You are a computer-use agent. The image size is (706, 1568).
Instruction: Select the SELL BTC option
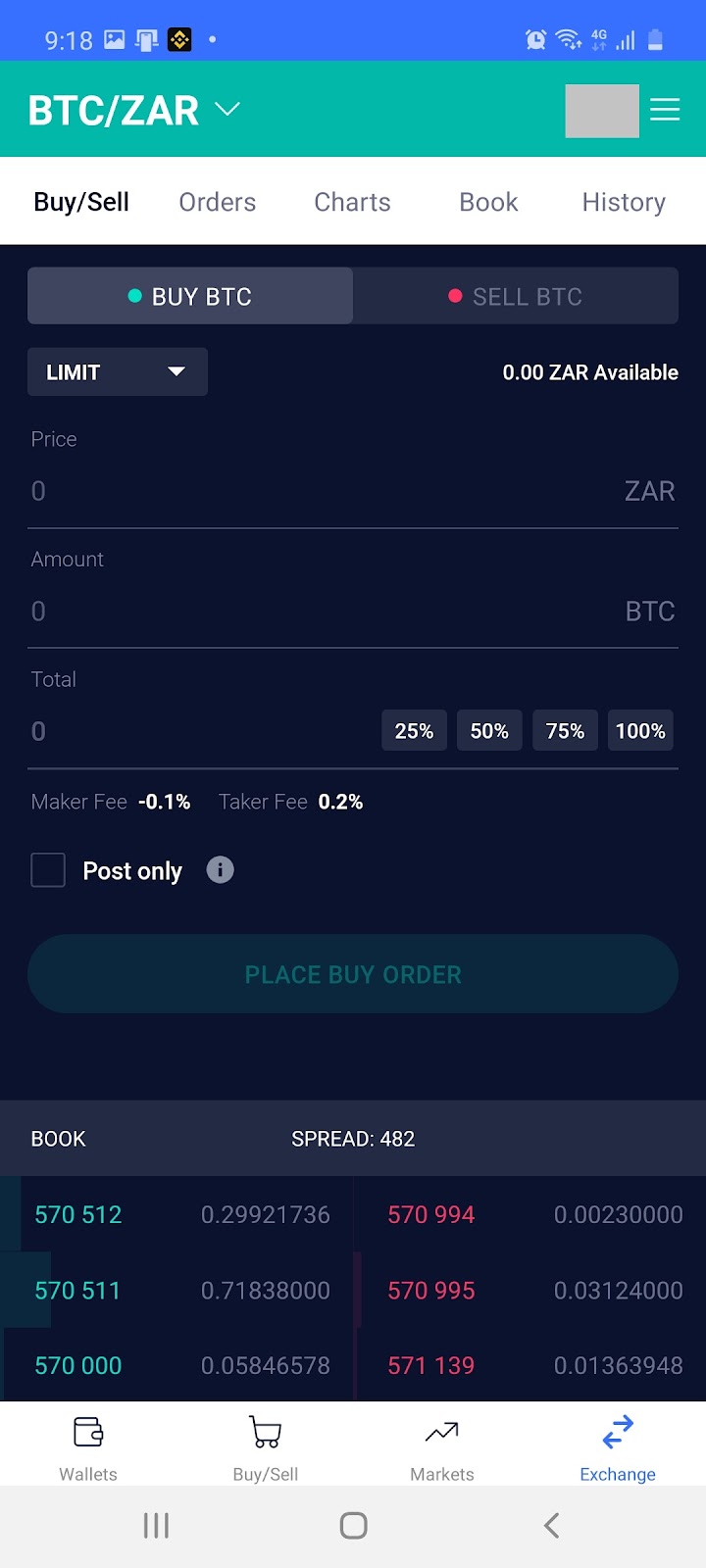[x=516, y=296]
